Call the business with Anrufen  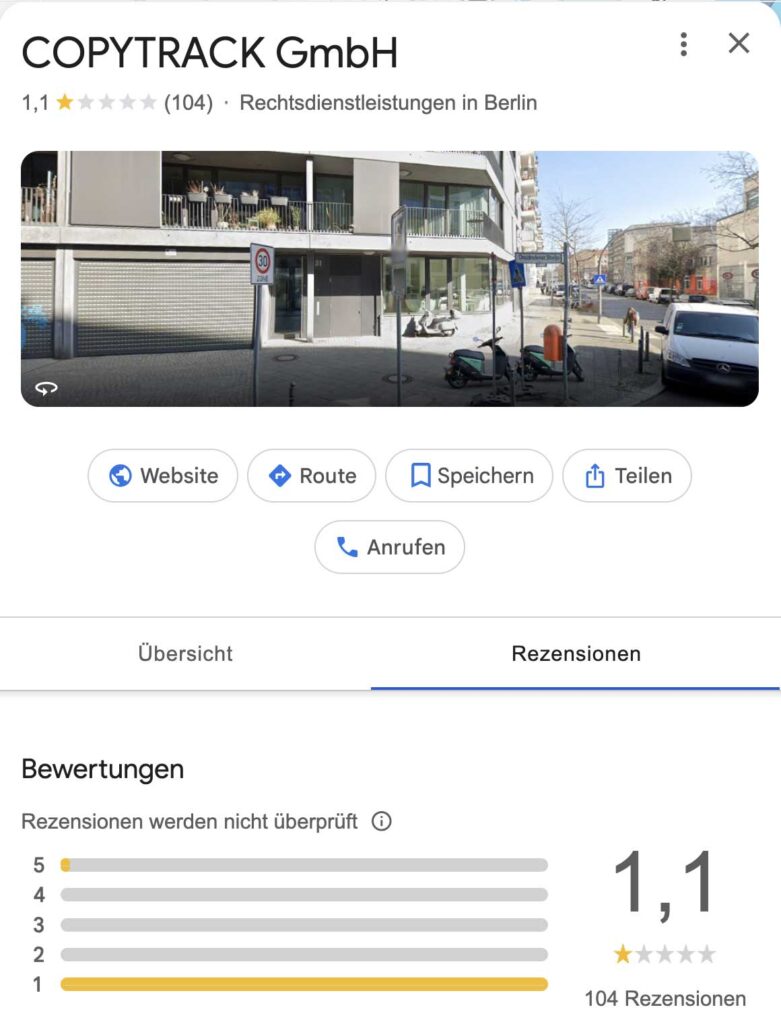(389, 547)
